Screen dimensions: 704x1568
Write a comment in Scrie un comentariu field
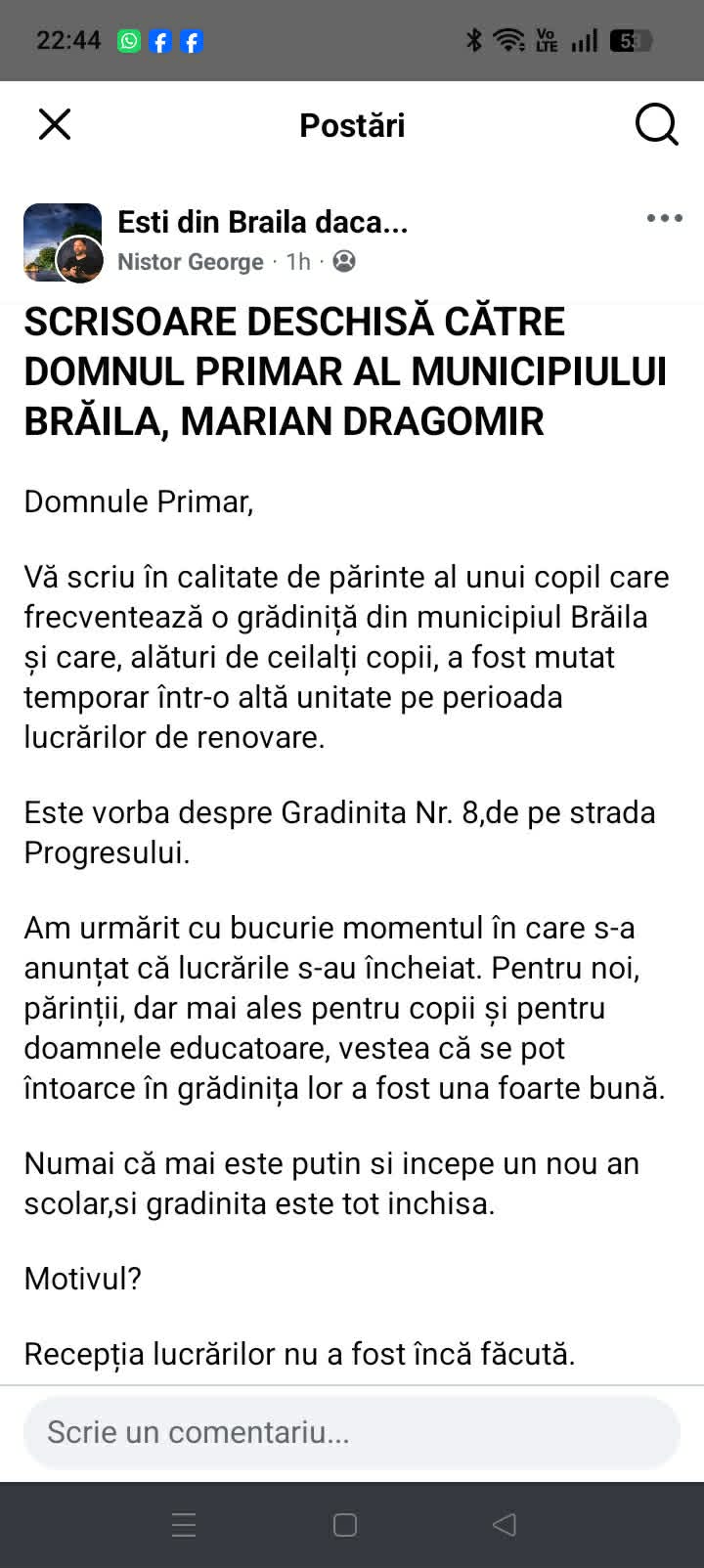[352, 1432]
